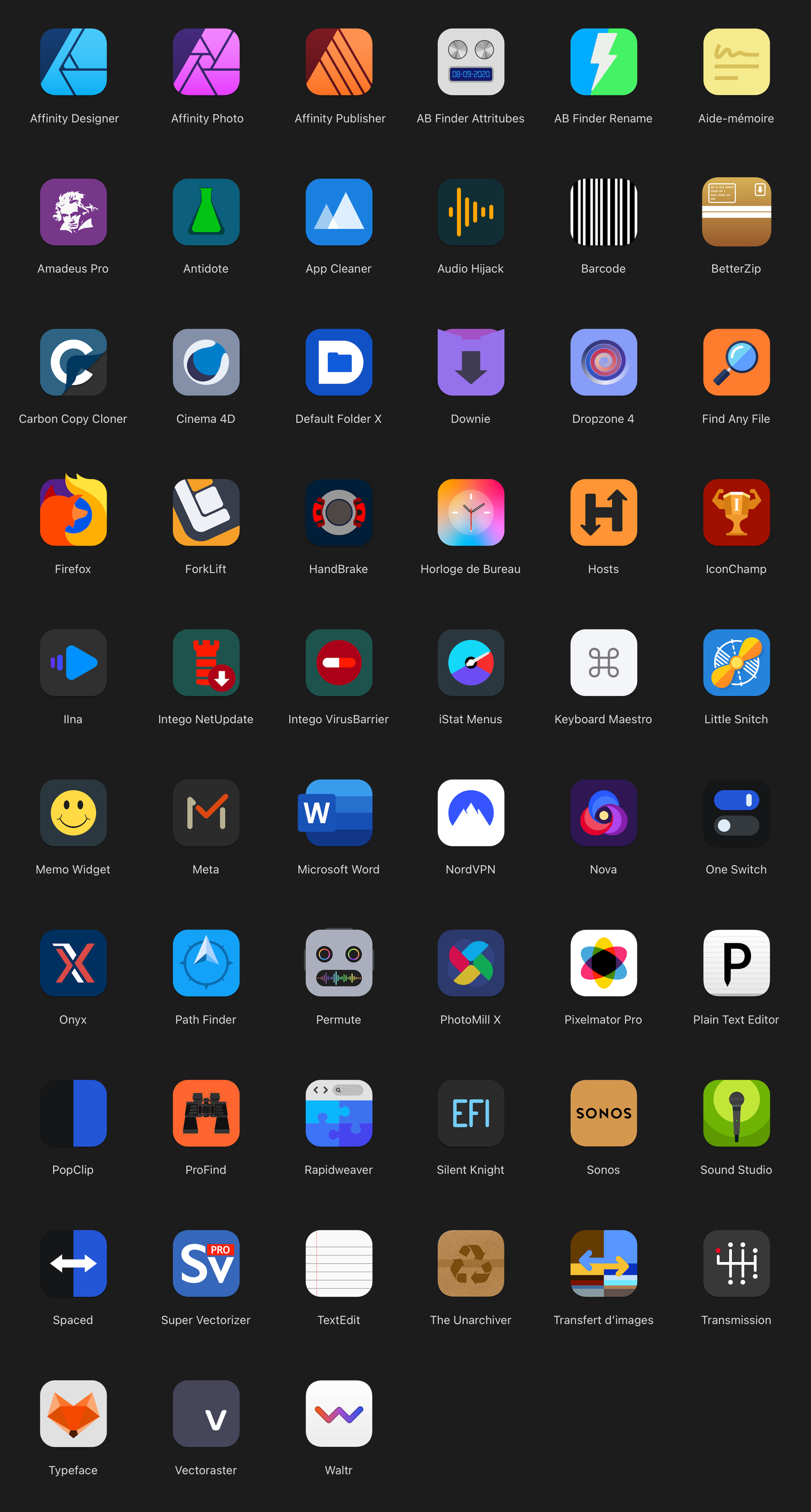Open Downie

[471, 362]
